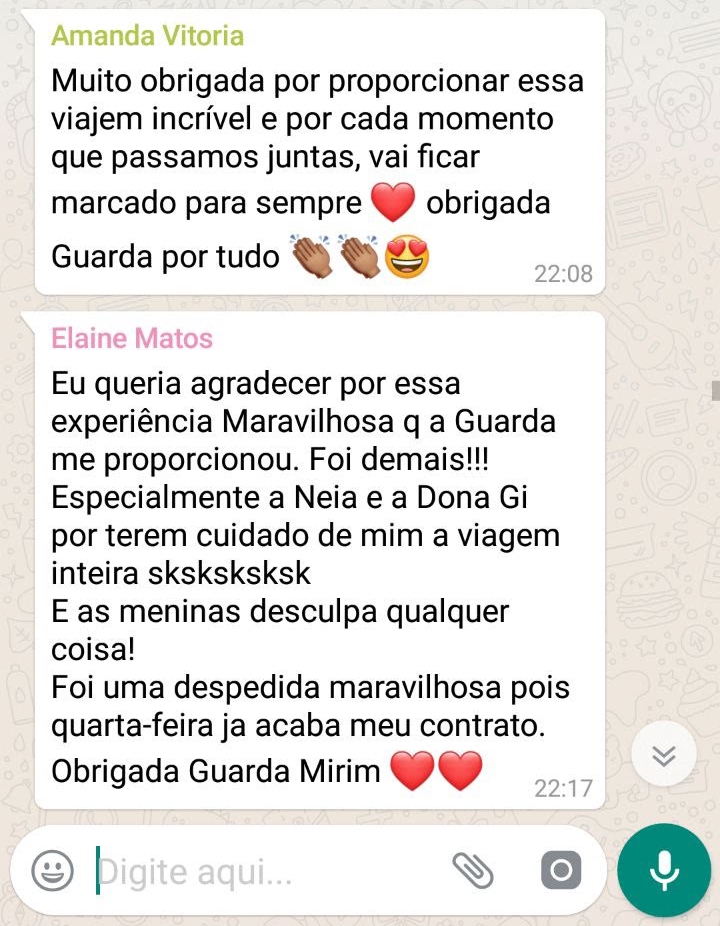The image size is (720, 926).
Task: Open the camera from the message bar
Action: (560, 871)
